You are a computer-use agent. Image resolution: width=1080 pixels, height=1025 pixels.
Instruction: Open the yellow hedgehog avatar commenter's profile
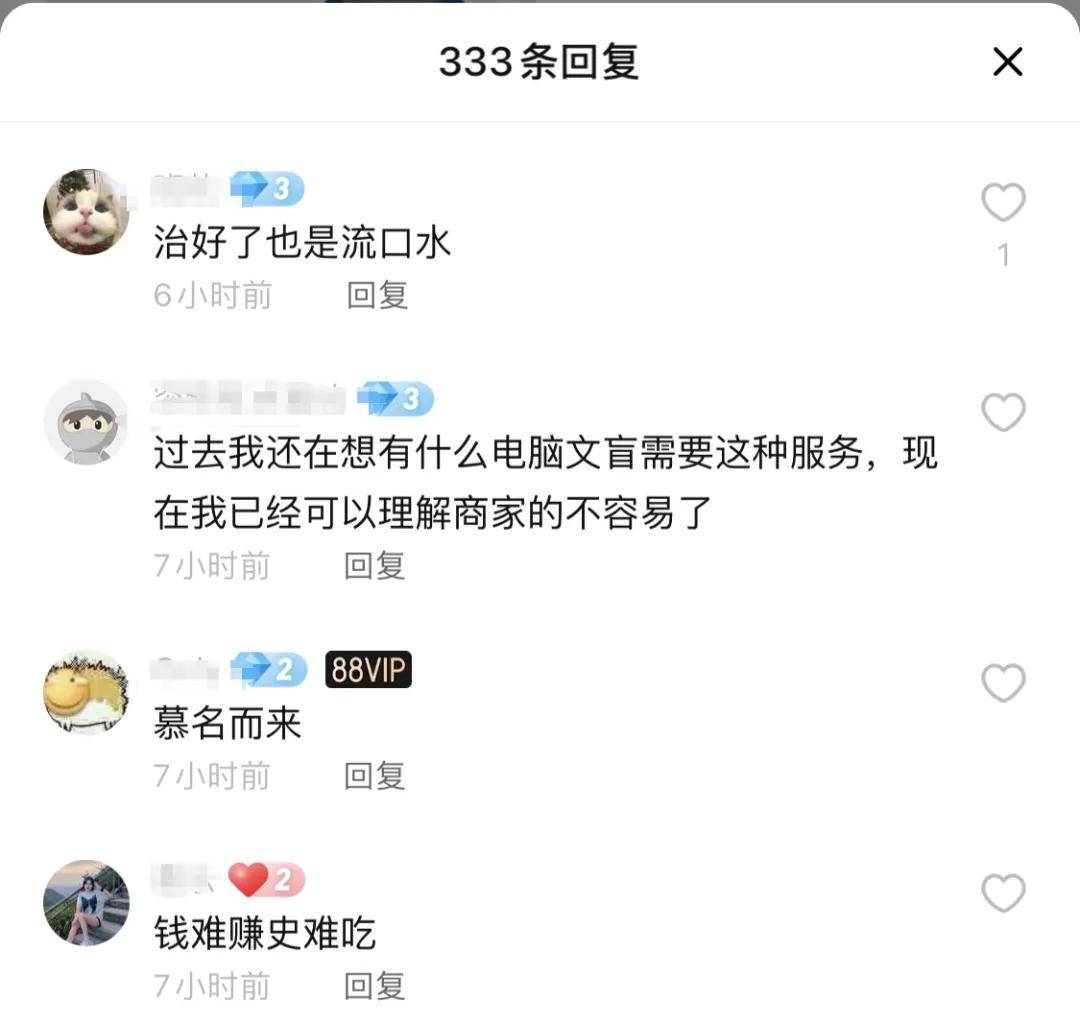87,693
